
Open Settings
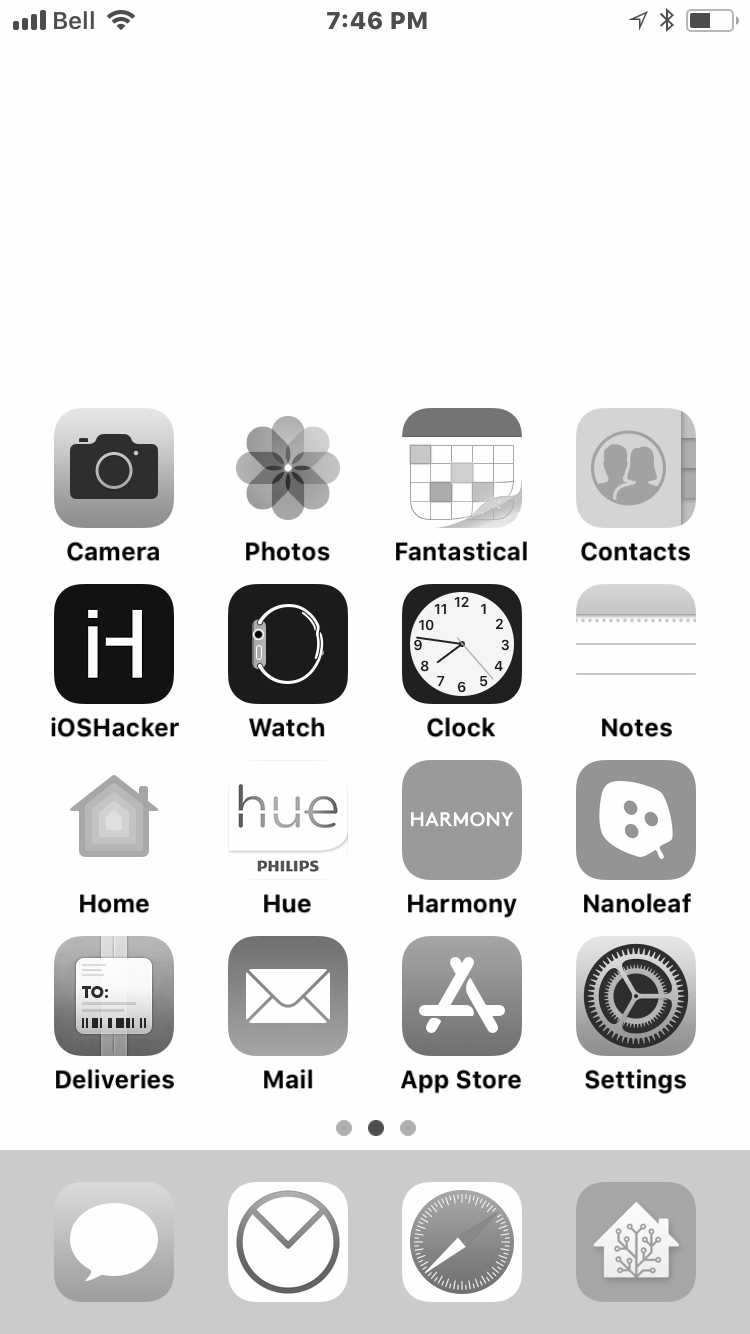pos(636,996)
